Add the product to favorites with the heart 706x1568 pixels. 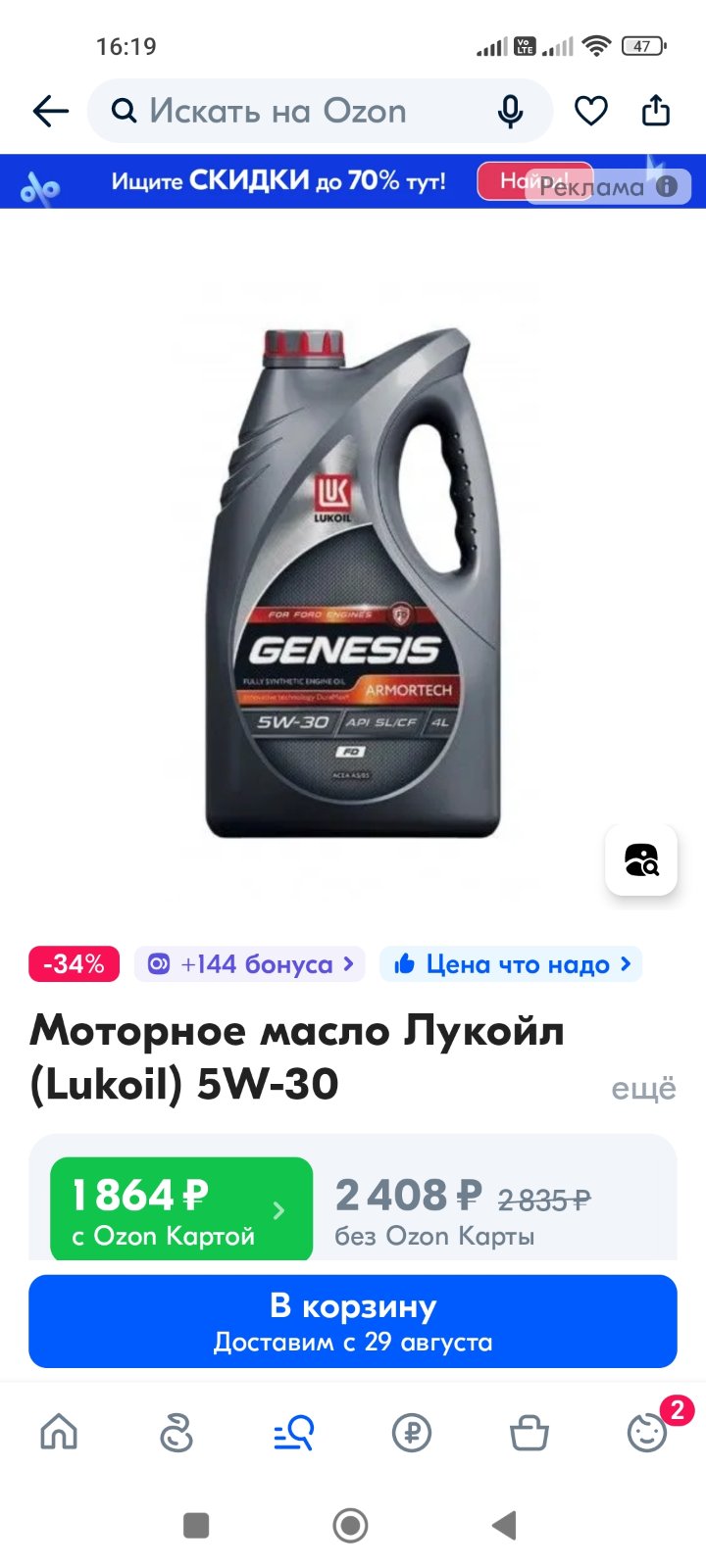590,112
